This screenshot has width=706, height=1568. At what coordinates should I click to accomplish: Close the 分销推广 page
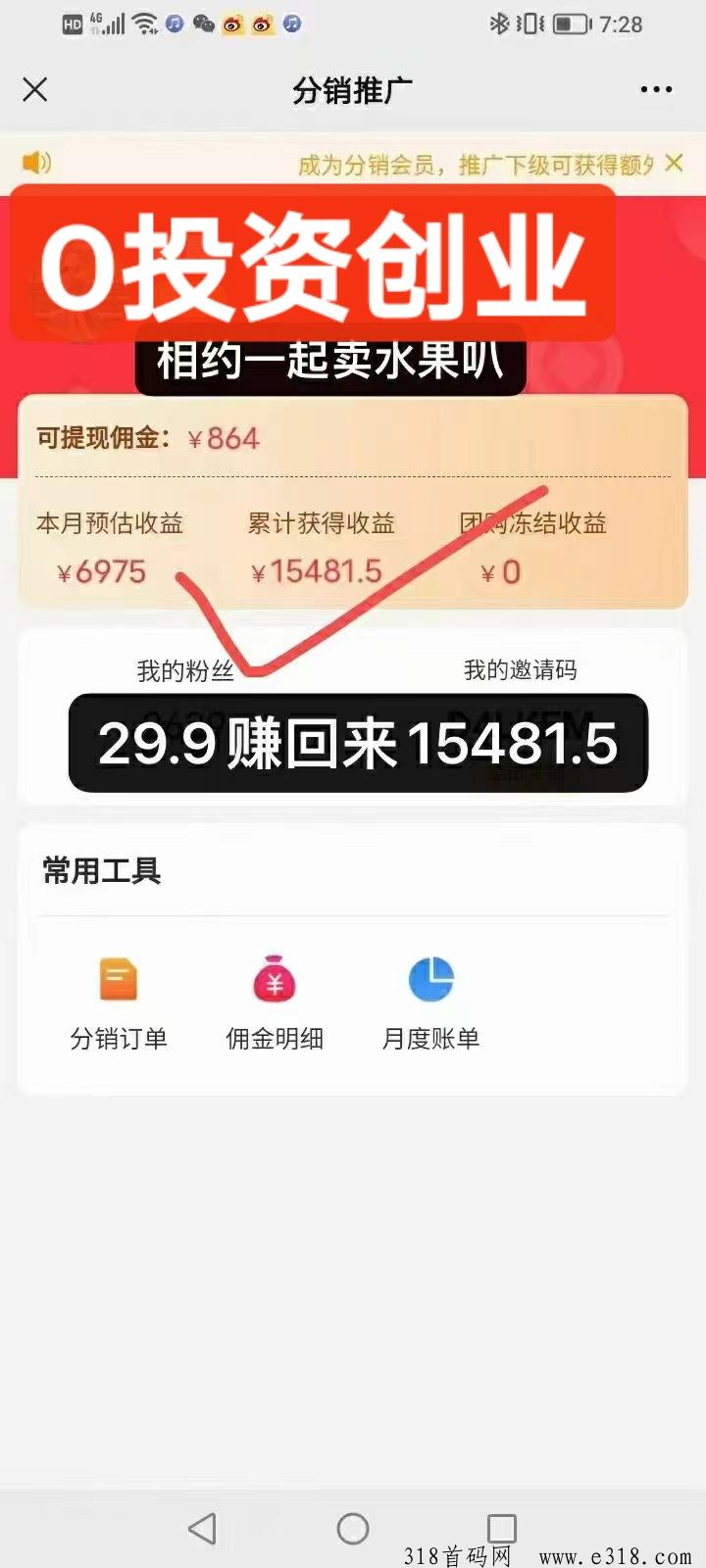pyautogui.click(x=35, y=90)
